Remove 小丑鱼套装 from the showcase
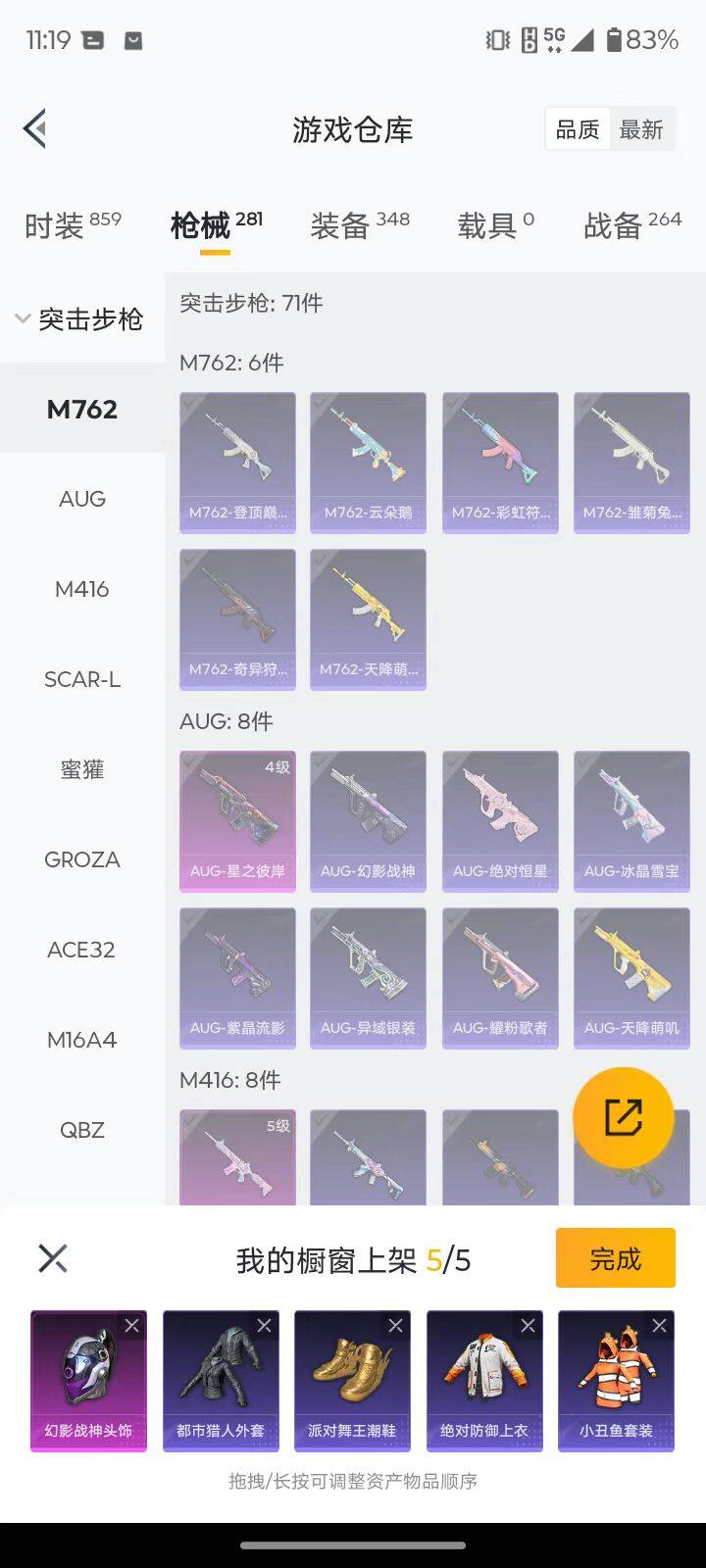 [660, 1326]
